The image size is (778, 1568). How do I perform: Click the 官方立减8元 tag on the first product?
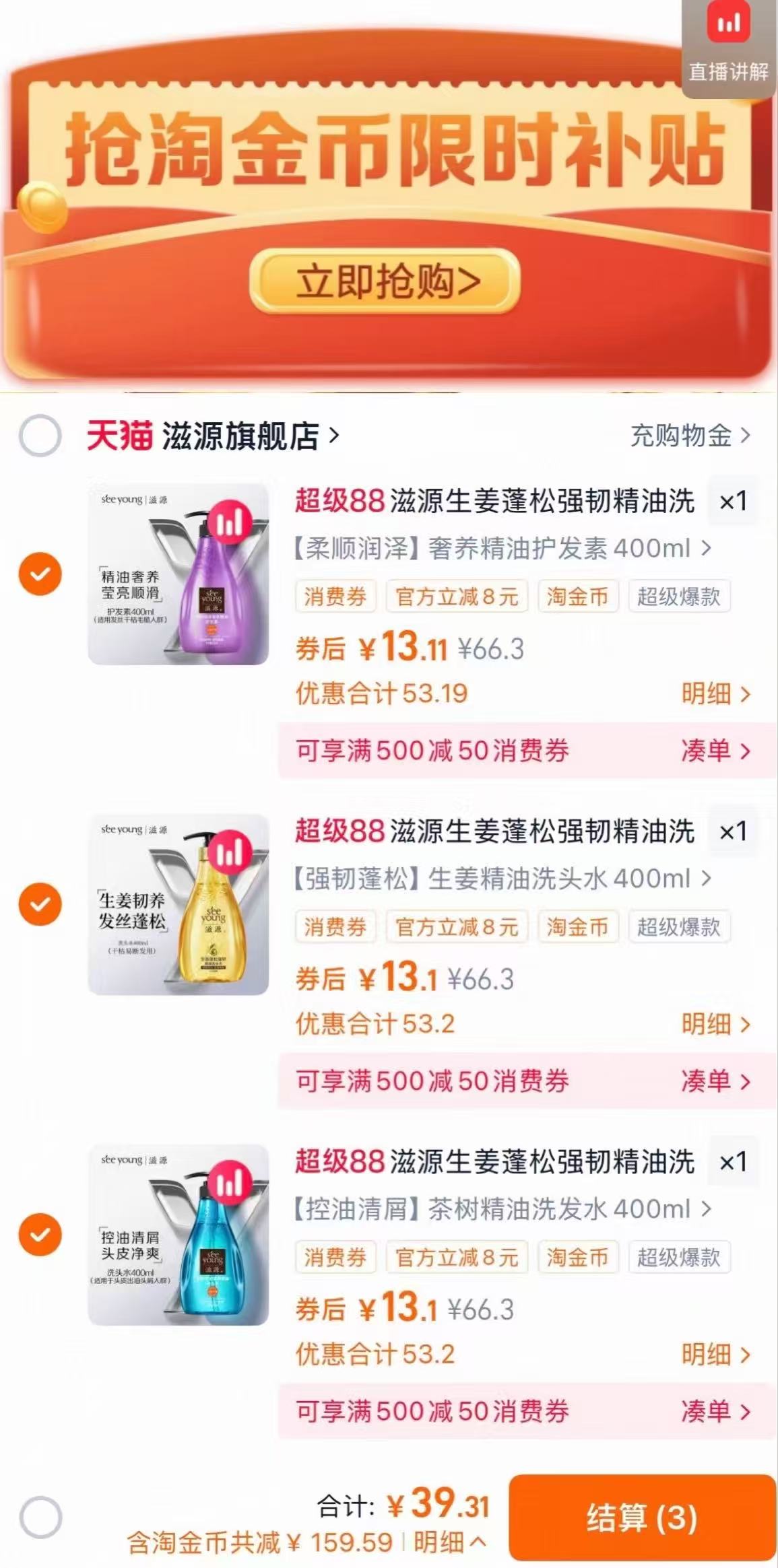click(458, 596)
